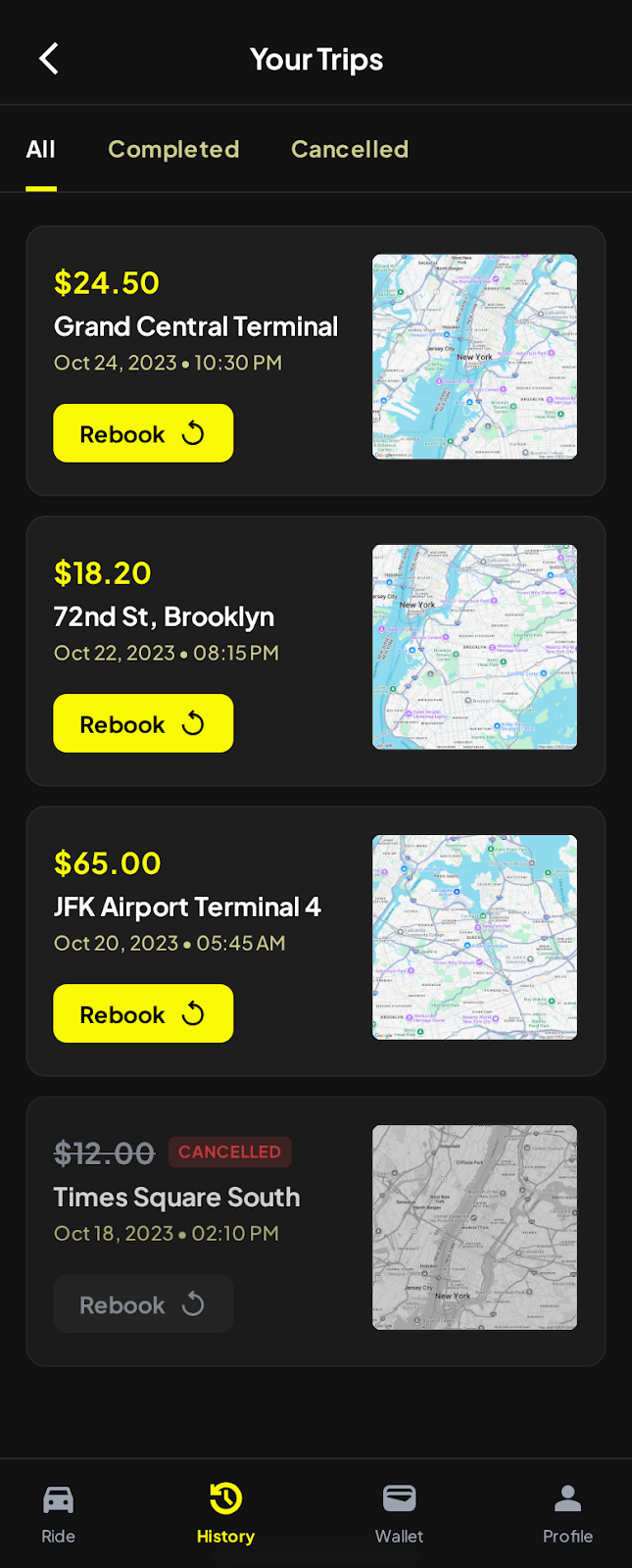Switch to the Completed tab
The image size is (632, 1568).
click(173, 150)
